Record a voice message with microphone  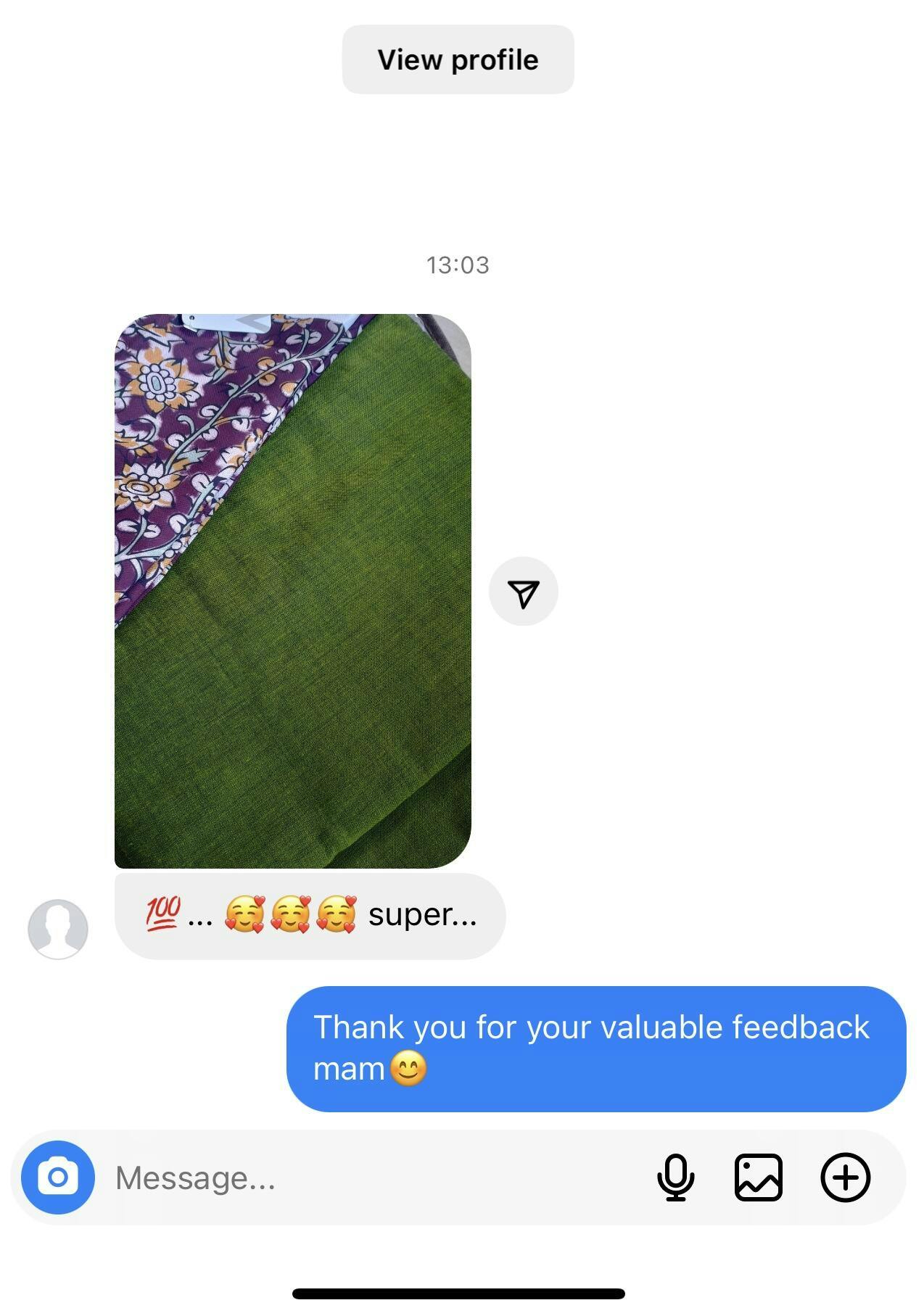tap(675, 1178)
